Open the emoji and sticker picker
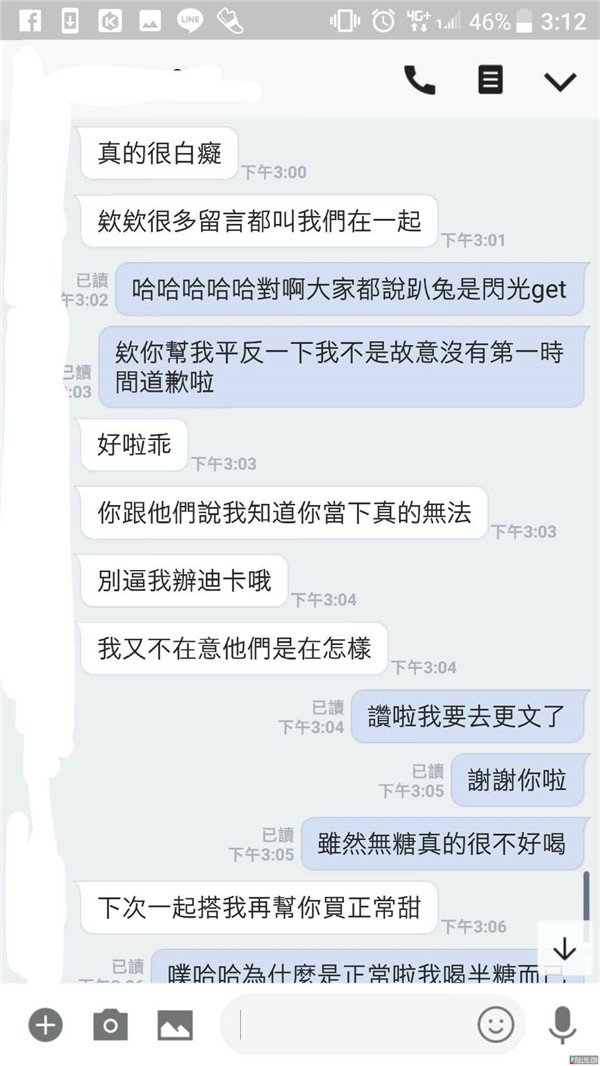 (x=495, y=1024)
